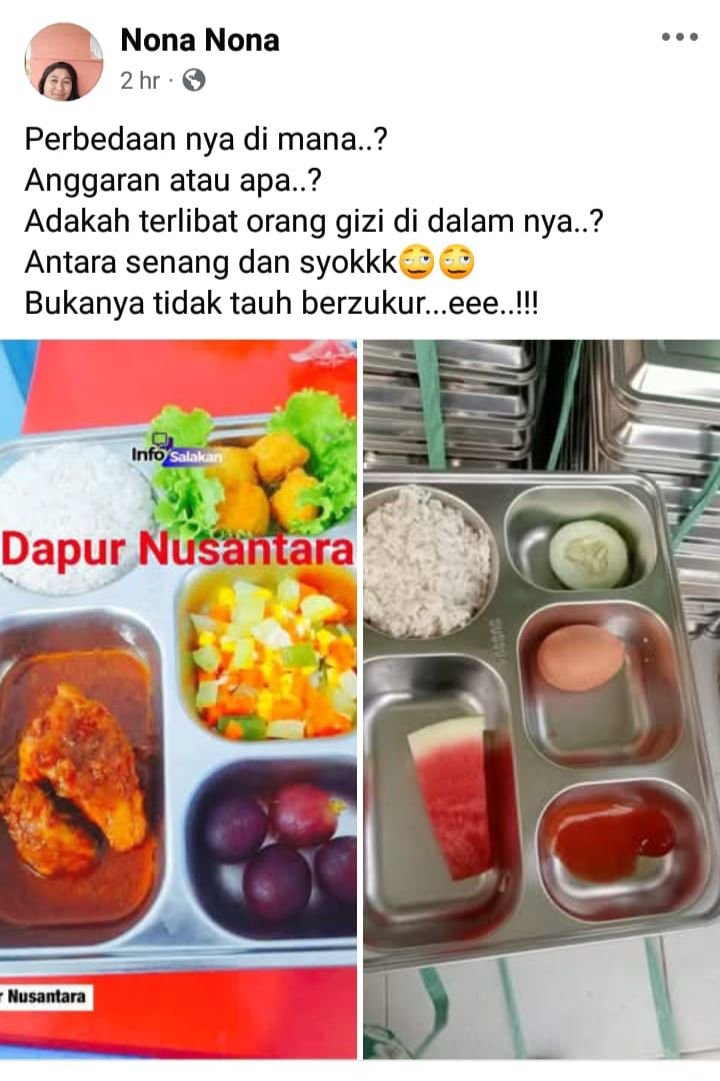The image size is (720, 1081).
Task: Open Nona Nona's profile picture
Action: click(x=64, y=61)
